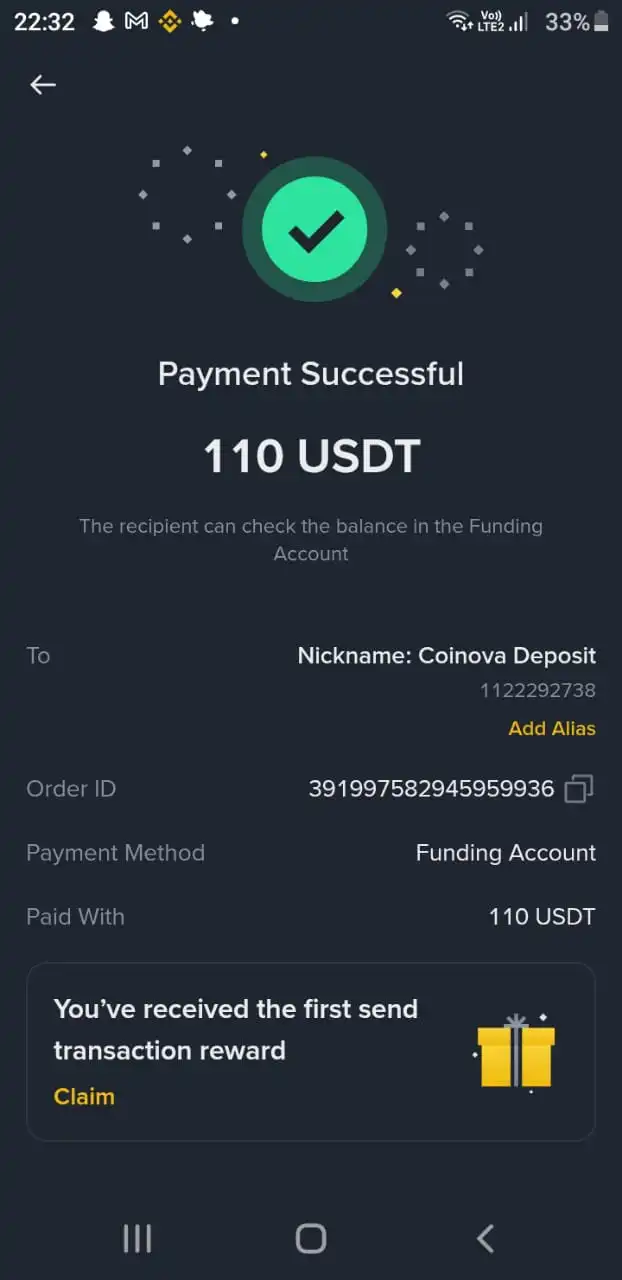This screenshot has width=622, height=1280.
Task: Copy the Order ID
Action: [x=579, y=789]
